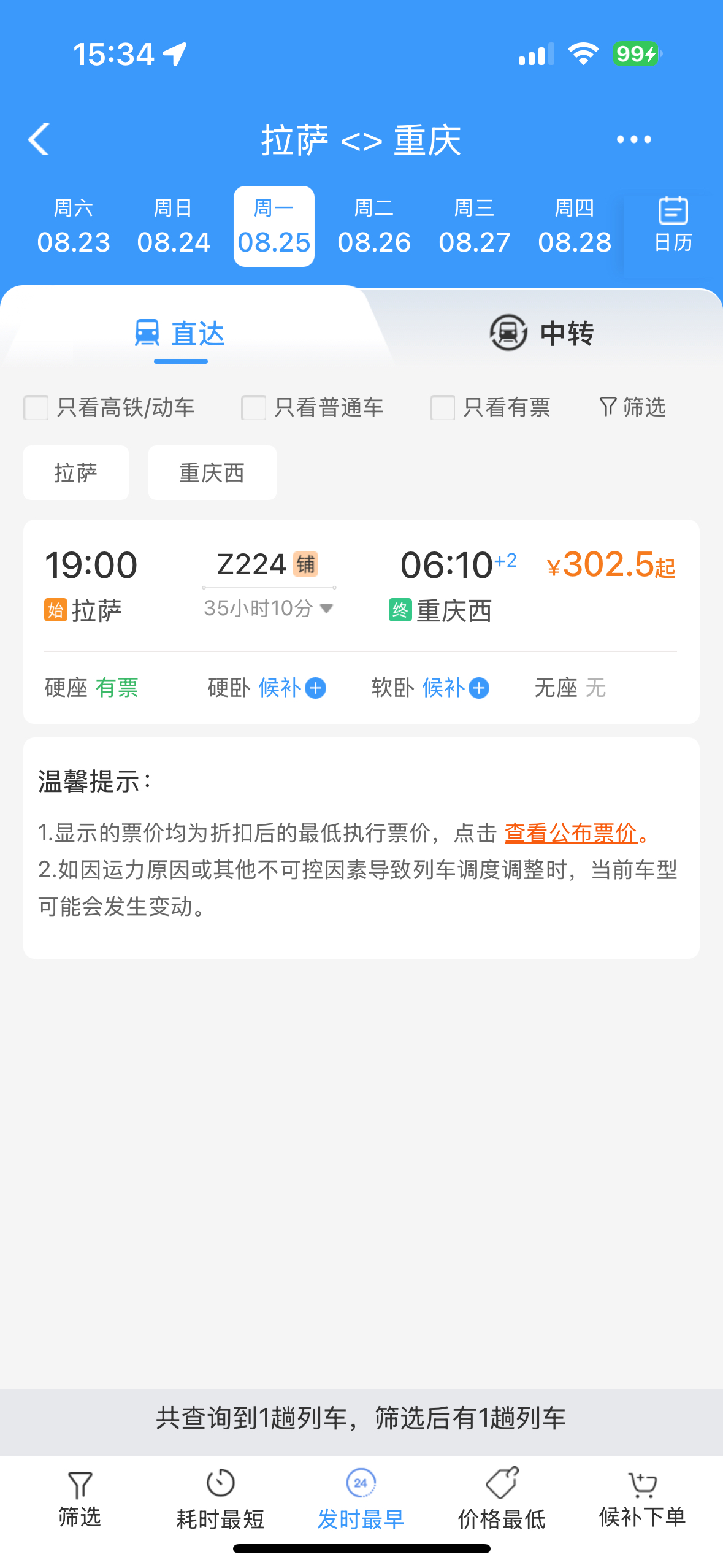Go back from the 拉萨–重庆 results

tap(39, 140)
